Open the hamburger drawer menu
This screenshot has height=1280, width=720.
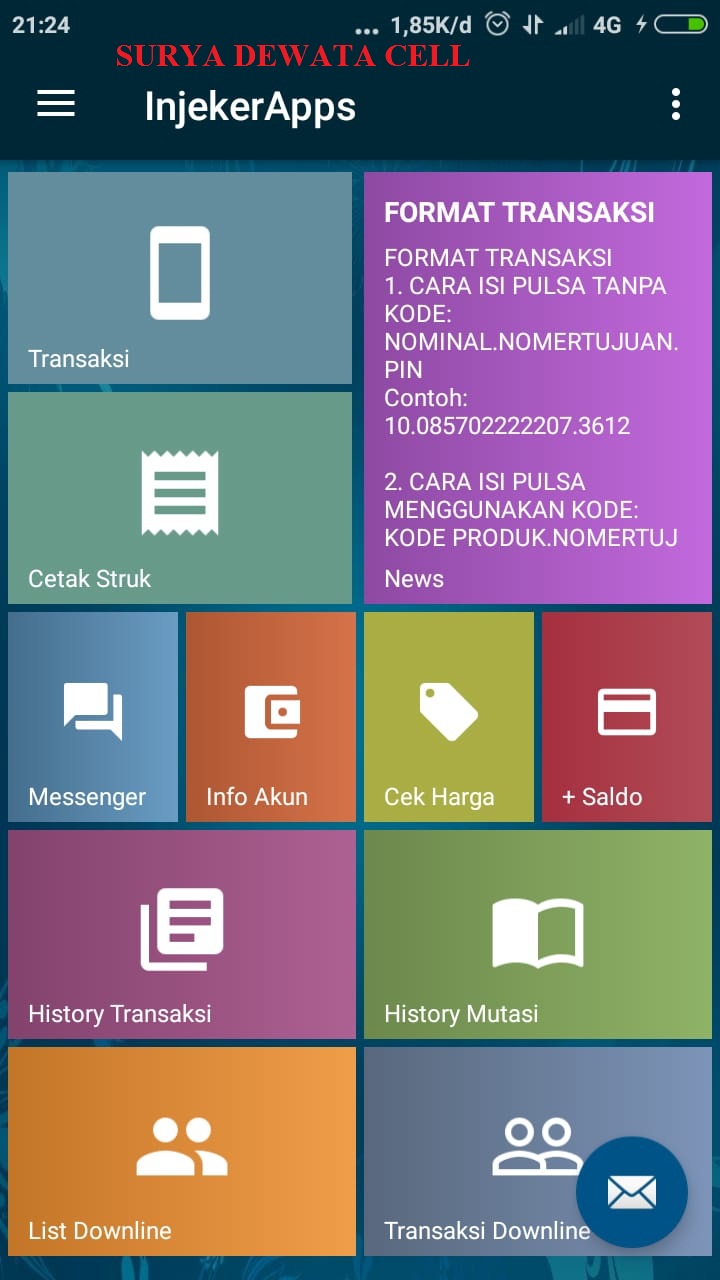56,104
